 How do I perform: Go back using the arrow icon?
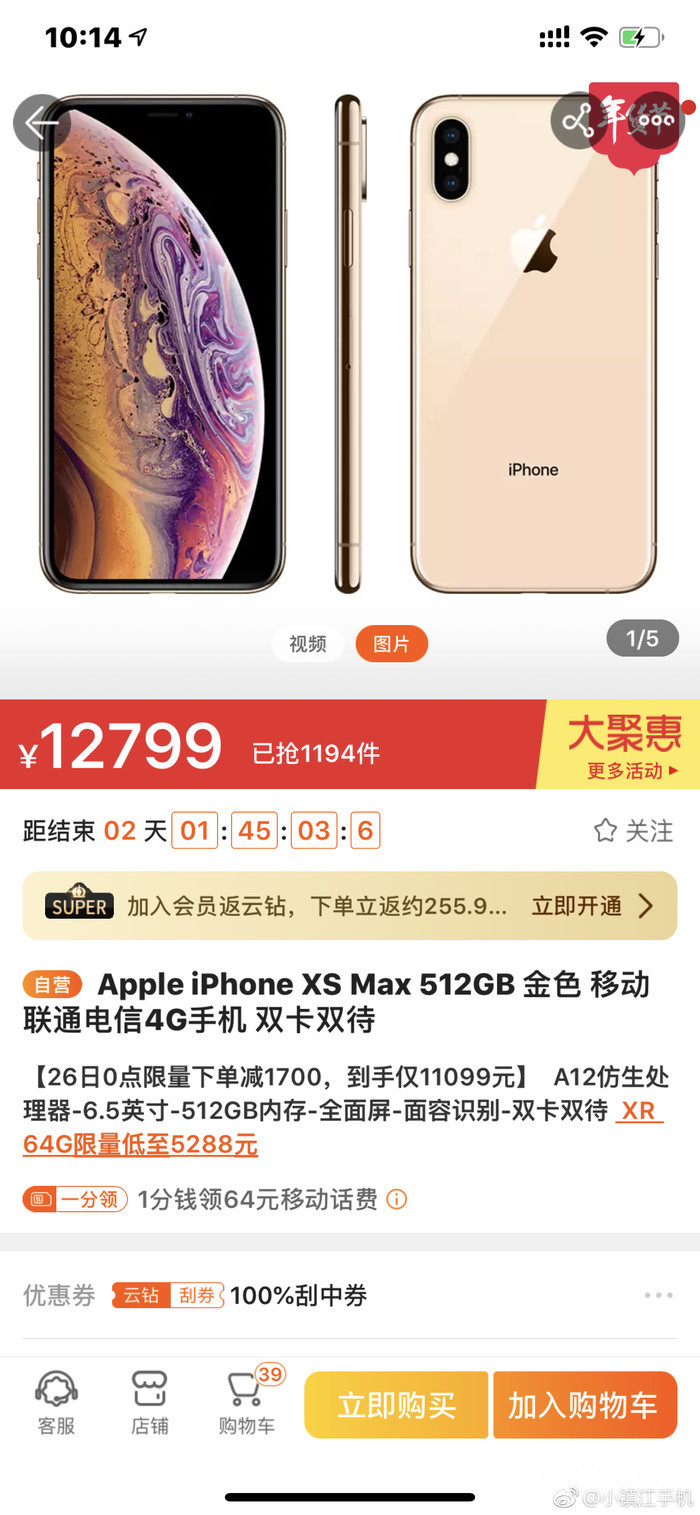(40, 123)
